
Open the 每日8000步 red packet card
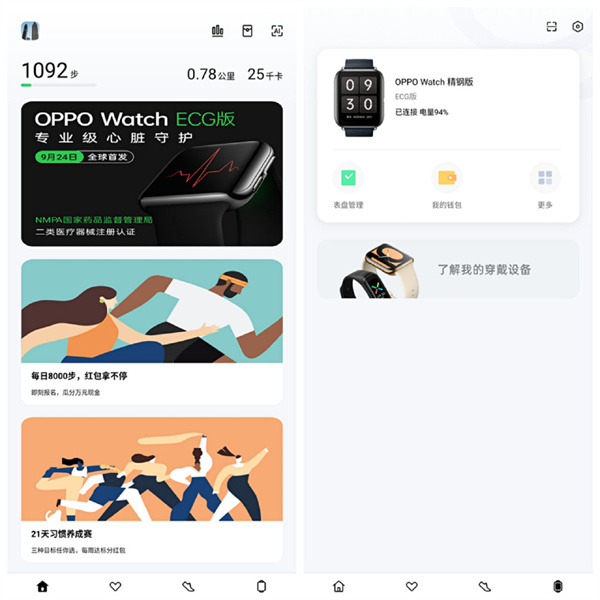point(152,331)
